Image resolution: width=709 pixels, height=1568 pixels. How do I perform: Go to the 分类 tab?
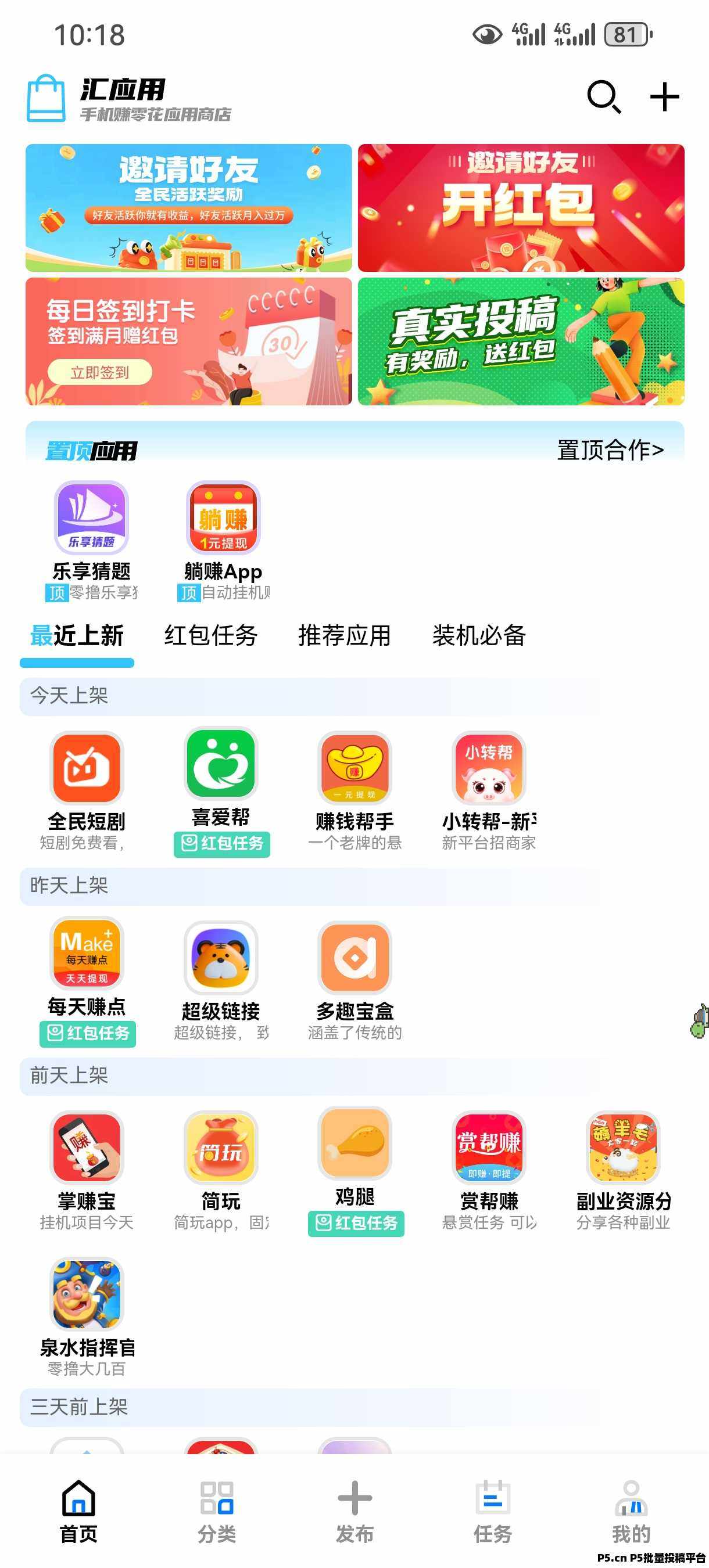(217, 1511)
